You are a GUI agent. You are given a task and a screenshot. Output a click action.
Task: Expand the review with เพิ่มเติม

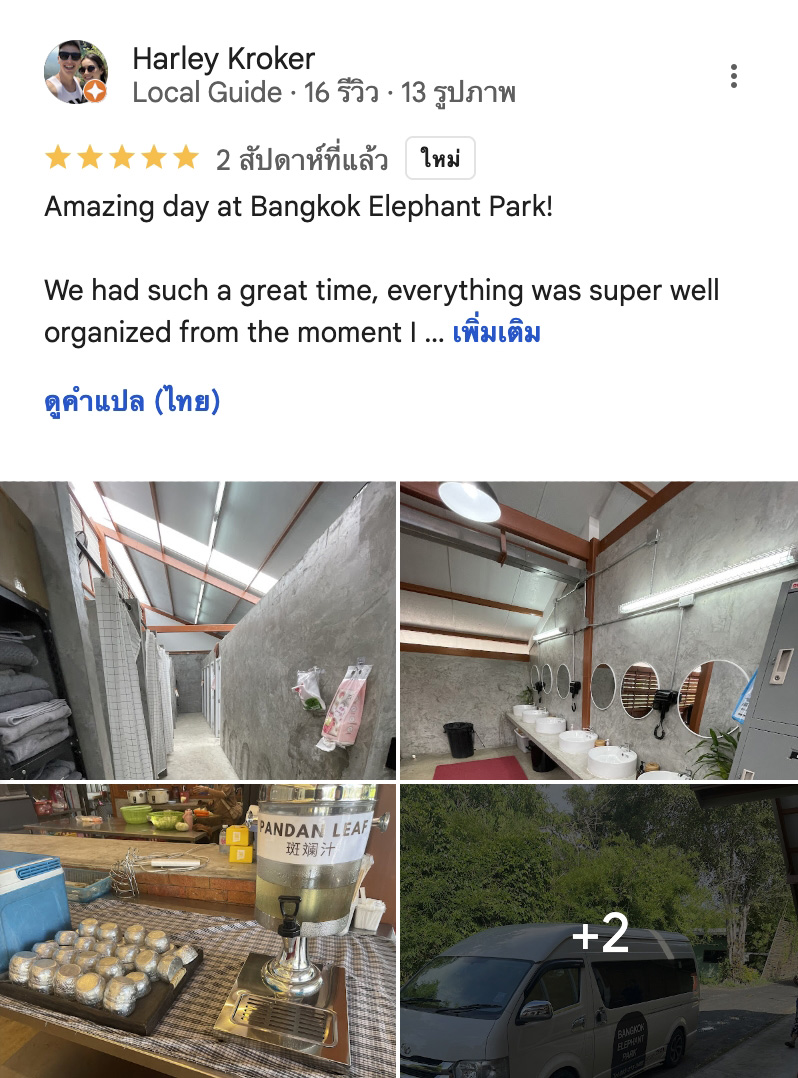click(496, 332)
